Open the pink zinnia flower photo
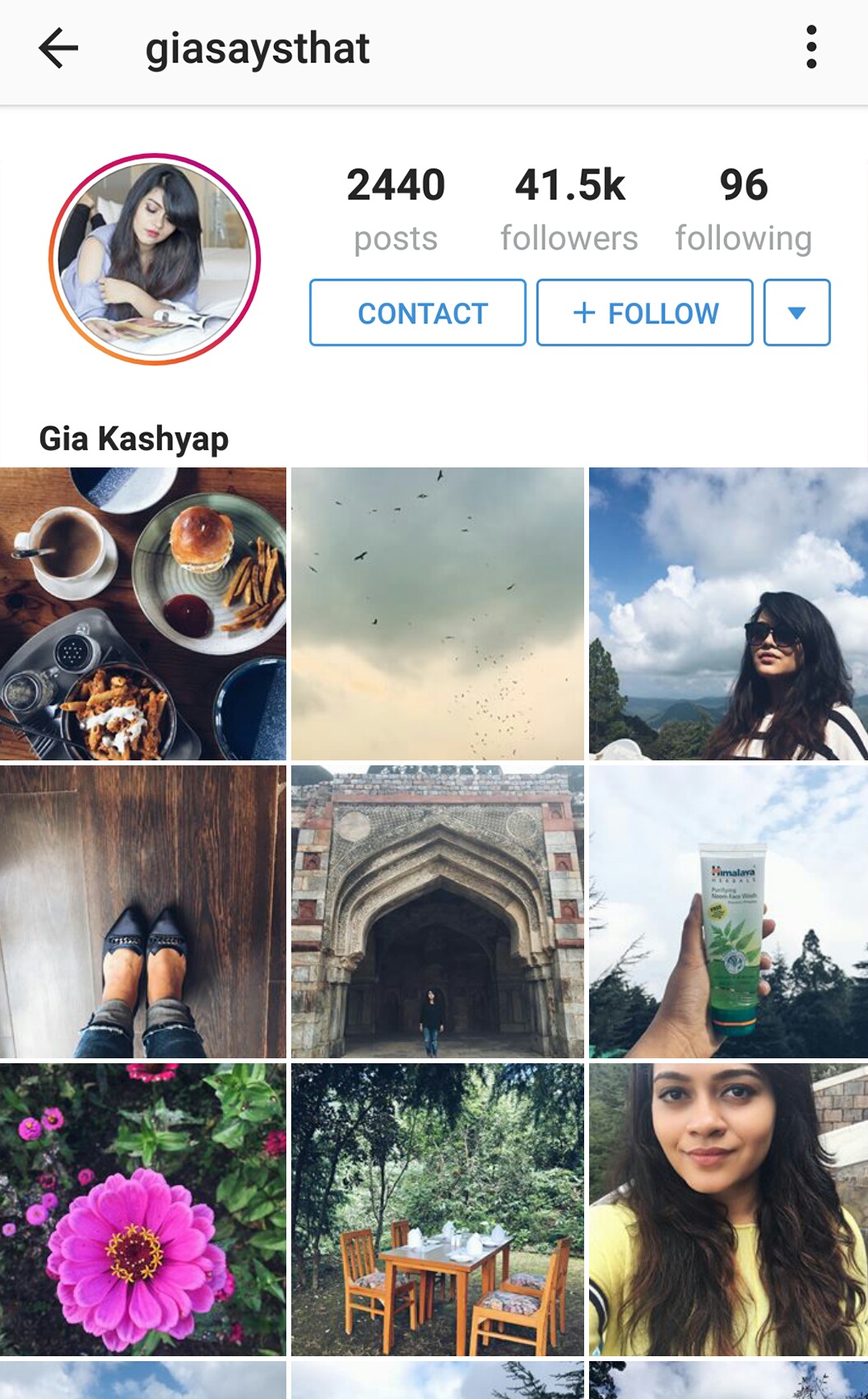This screenshot has width=868, height=1399. pyautogui.click(x=143, y=1210)
